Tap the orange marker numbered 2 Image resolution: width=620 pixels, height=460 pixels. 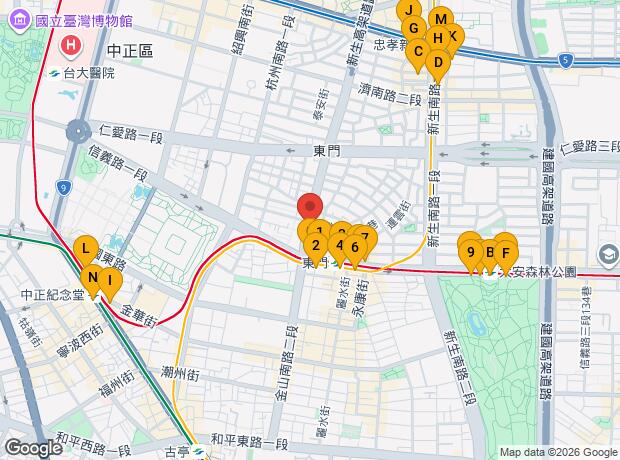tap(316, 246)
